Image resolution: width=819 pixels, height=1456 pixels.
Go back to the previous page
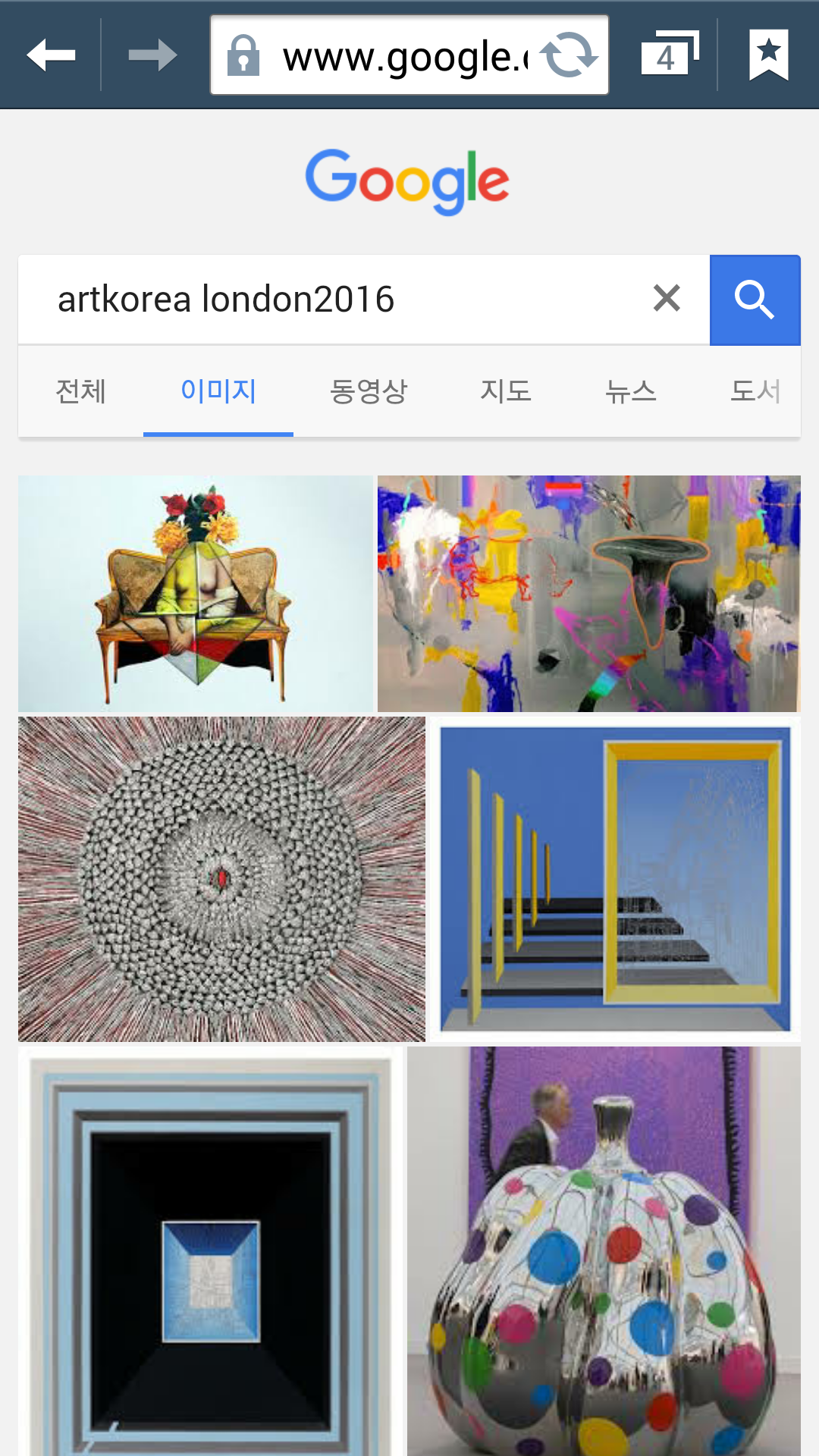pyautogui.click(x=50, y=55)
